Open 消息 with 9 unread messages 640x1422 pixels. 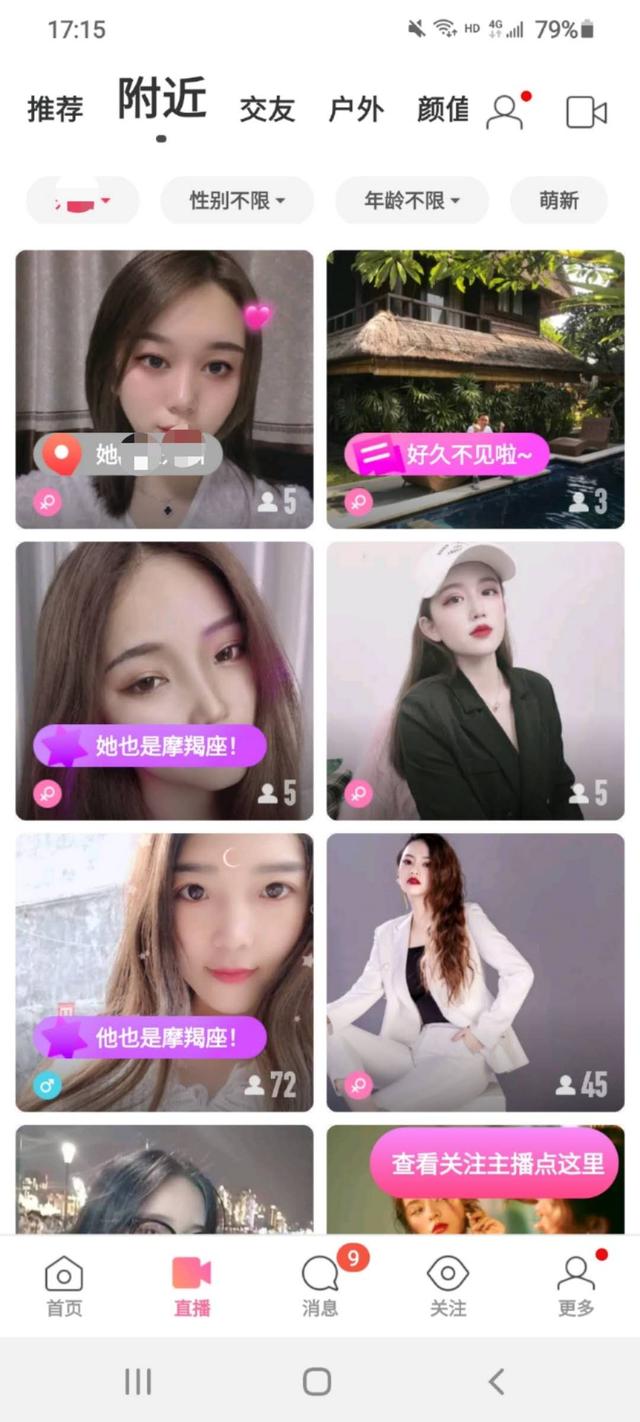click(x=320, y=1286)
